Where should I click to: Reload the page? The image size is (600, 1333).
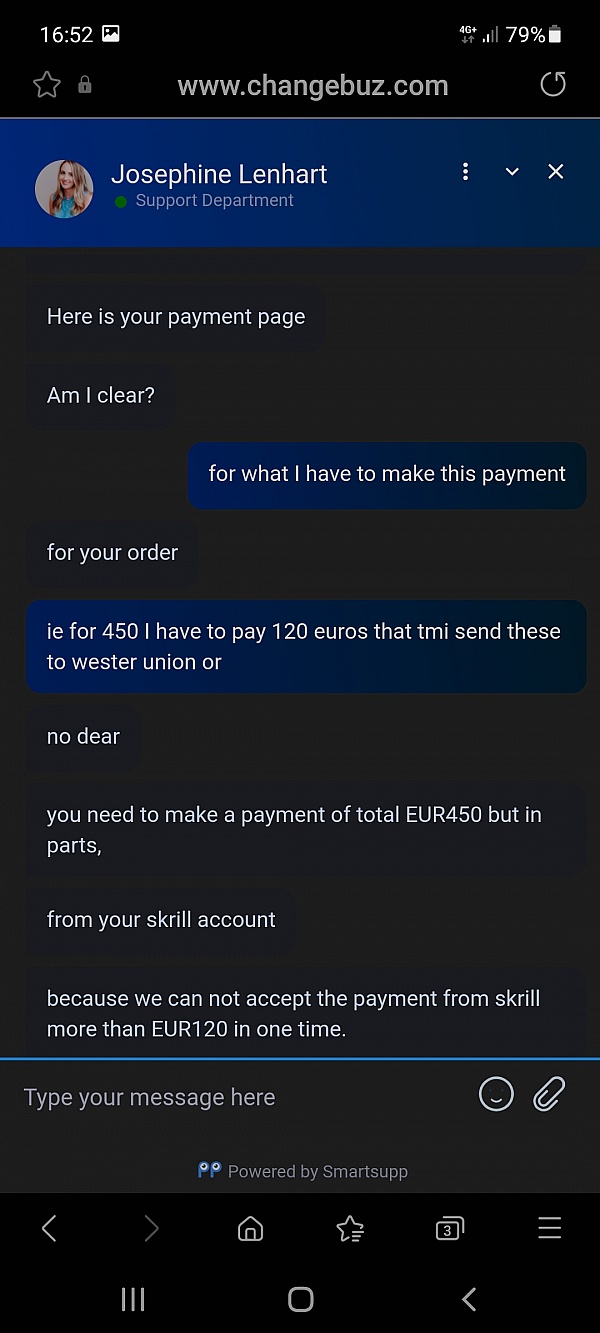click(553, 84)
